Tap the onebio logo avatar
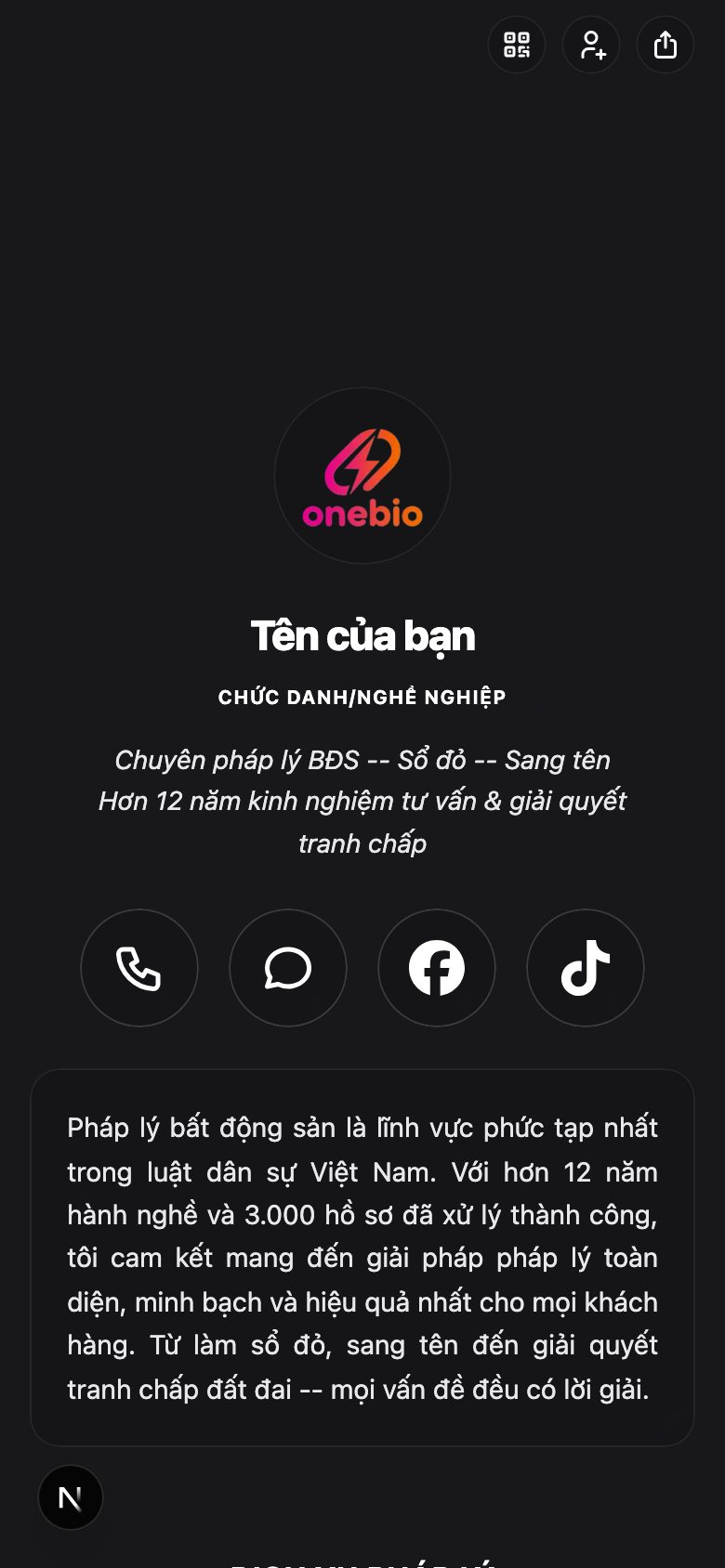 (x=362, y=476)
